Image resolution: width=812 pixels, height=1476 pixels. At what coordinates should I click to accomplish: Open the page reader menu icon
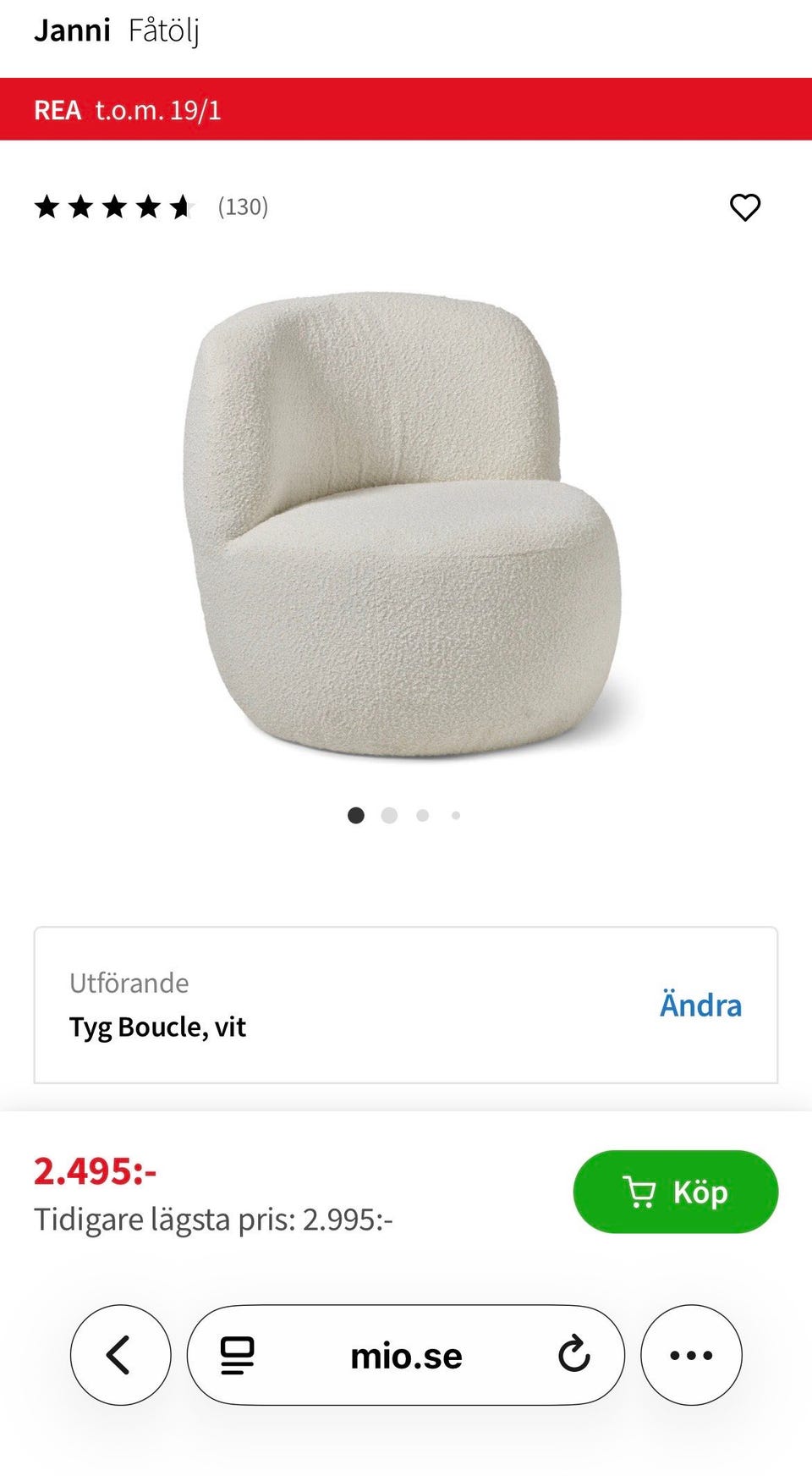click(237, 1355)
